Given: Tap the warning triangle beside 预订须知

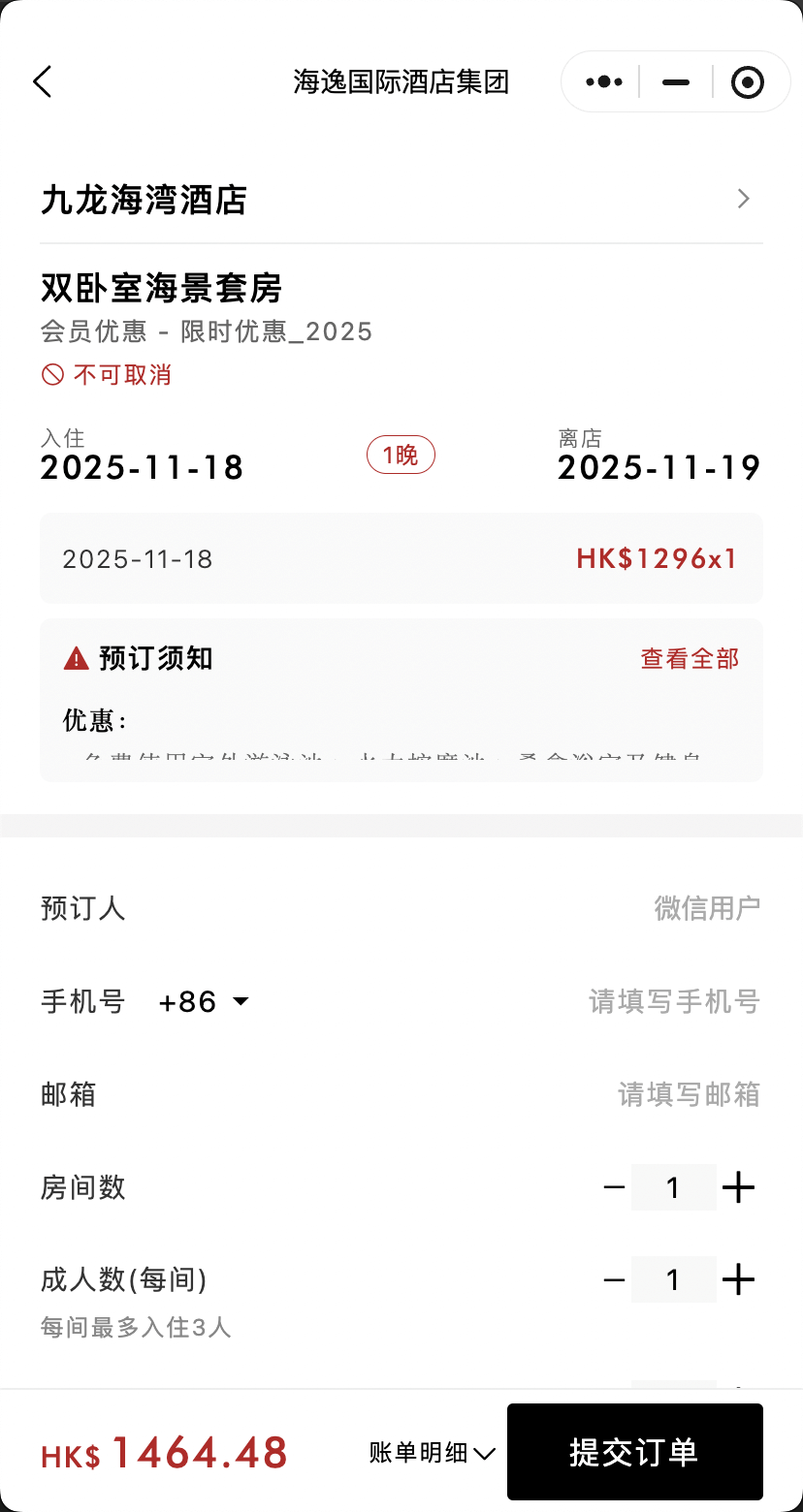Looking at the screenshot, I should pos(74,657).
